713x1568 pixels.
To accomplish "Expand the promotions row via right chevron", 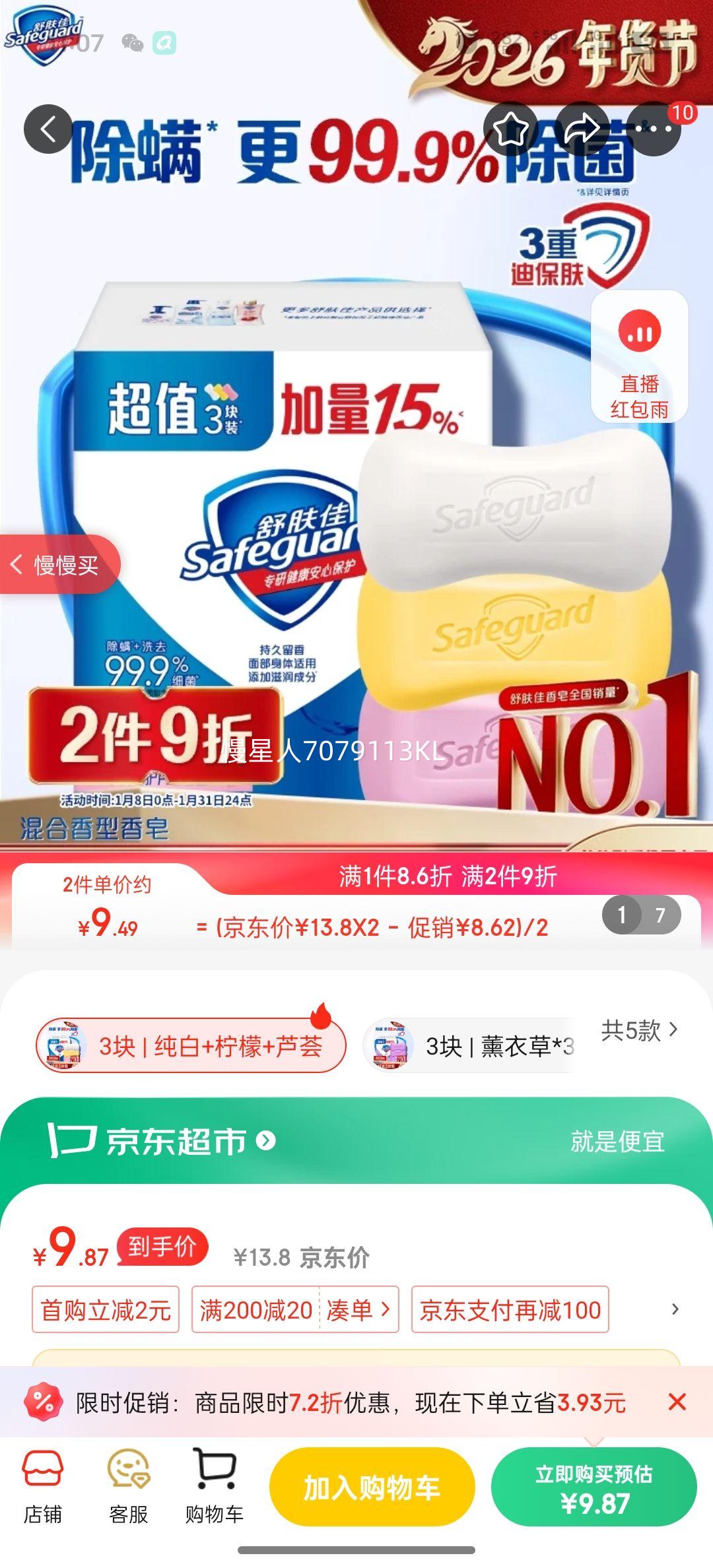I will 673,1310.
